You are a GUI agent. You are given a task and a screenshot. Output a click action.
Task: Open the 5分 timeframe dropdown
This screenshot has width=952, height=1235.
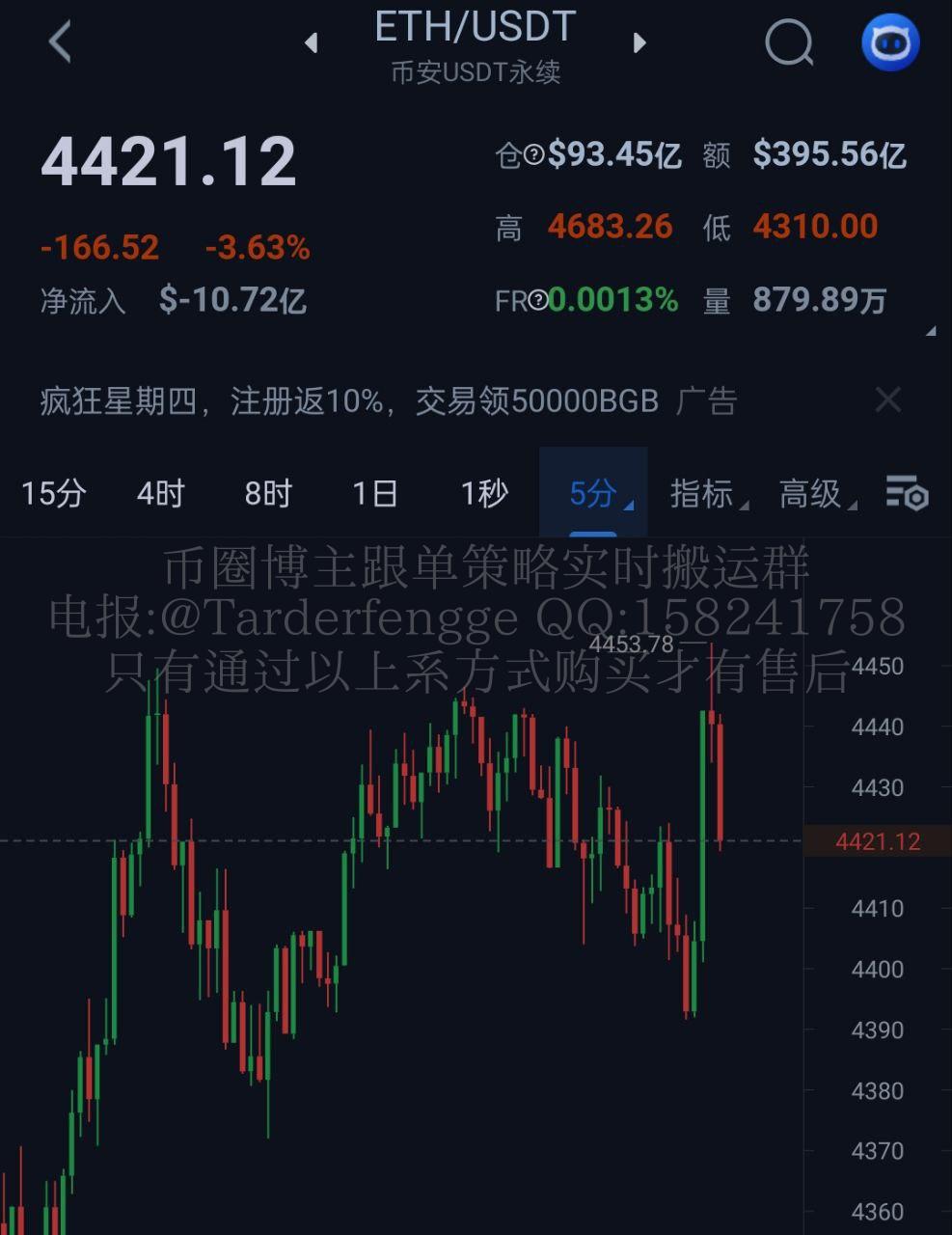593,493
